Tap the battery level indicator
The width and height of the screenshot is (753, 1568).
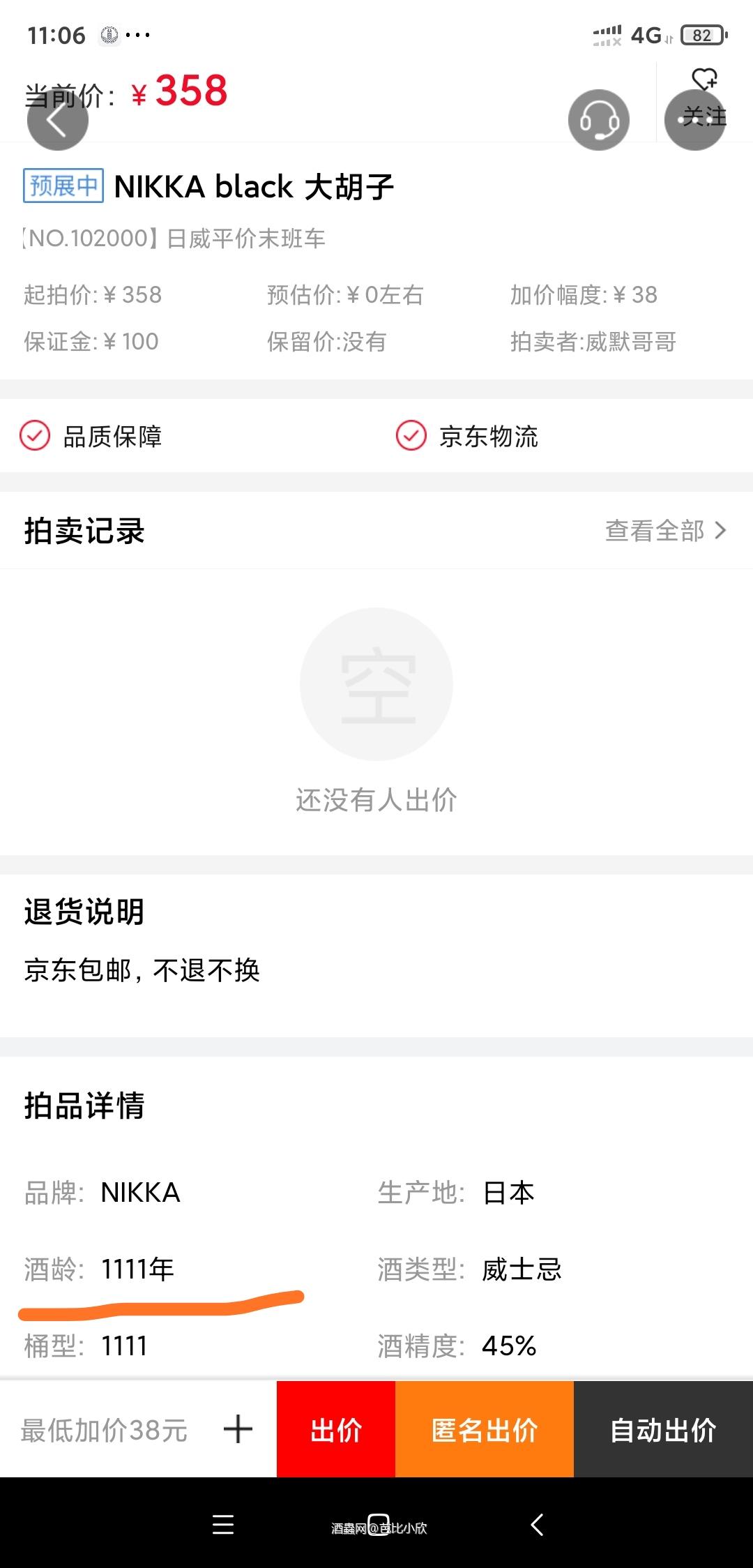(704, 34)
